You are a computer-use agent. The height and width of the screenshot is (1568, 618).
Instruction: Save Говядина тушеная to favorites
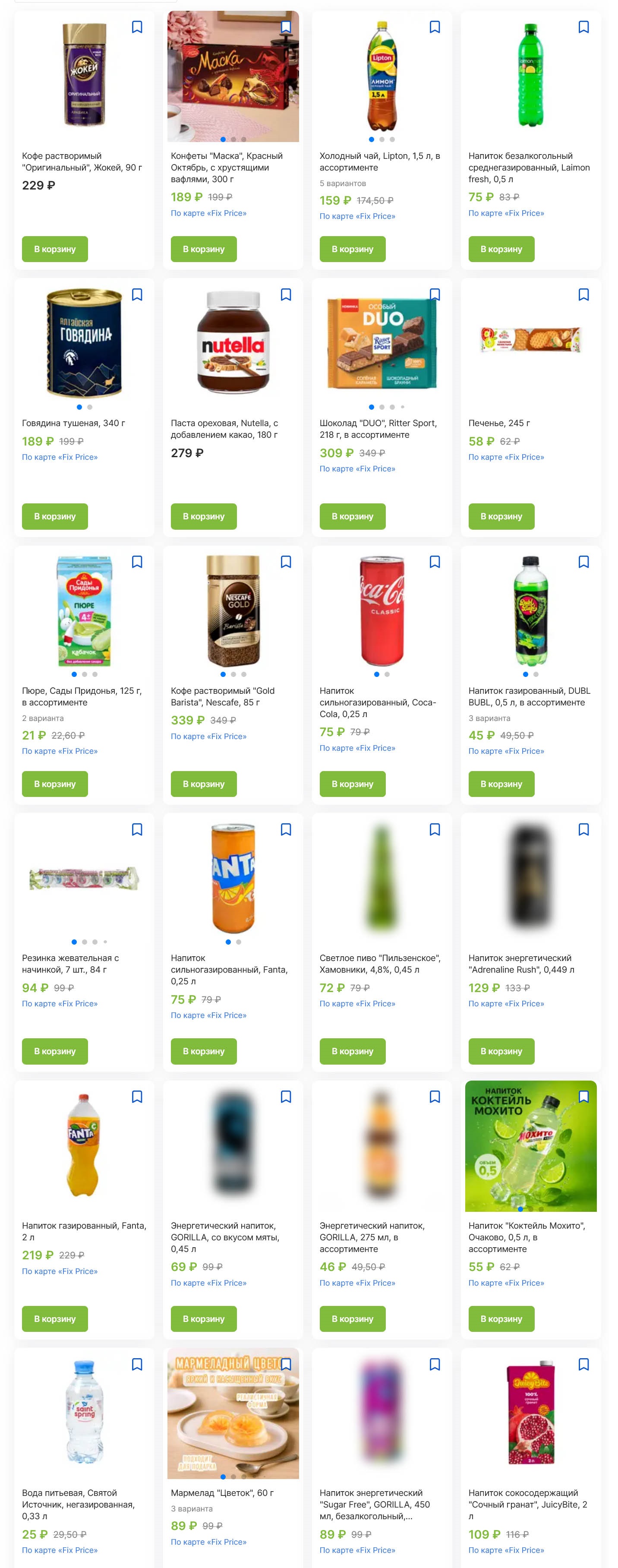pos(137,294)
